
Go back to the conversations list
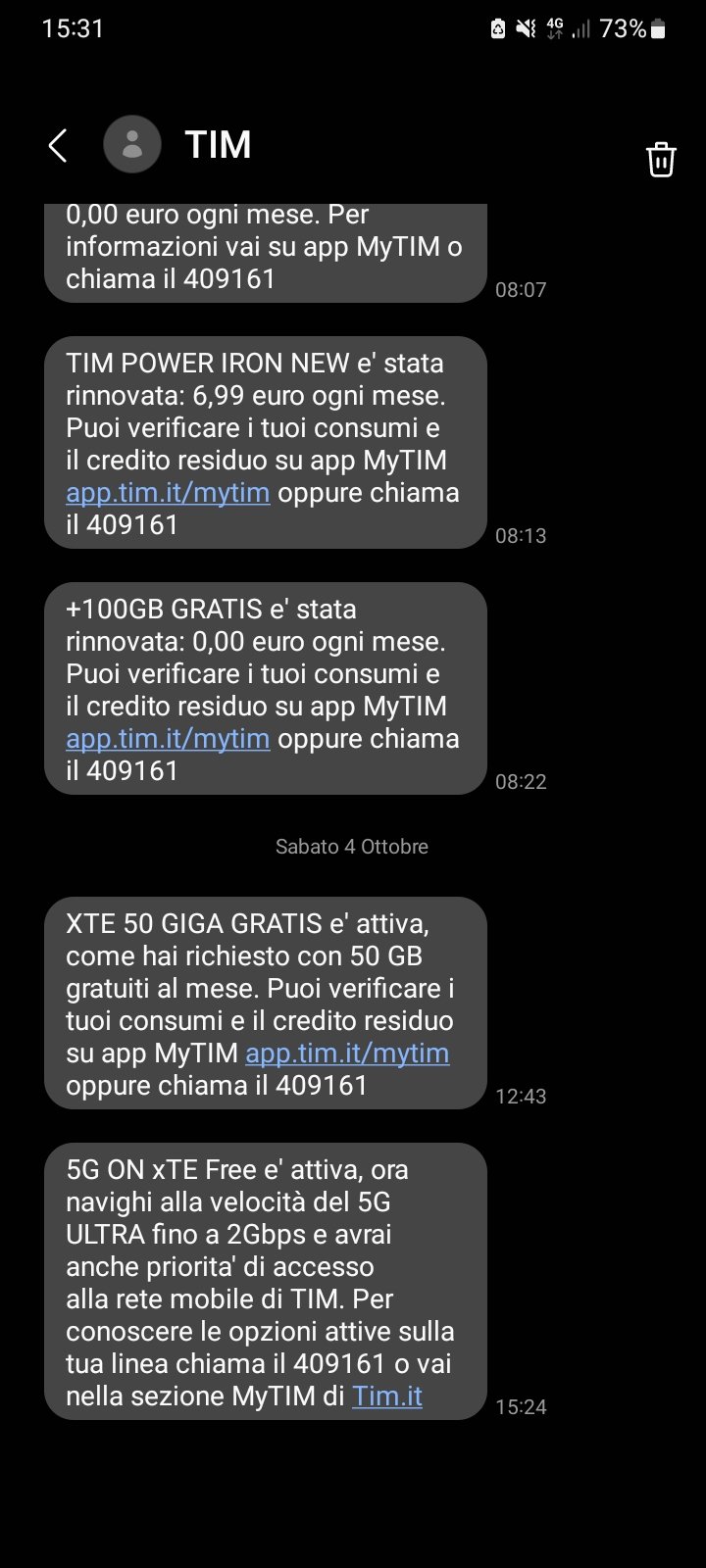[x=58, y=146]
